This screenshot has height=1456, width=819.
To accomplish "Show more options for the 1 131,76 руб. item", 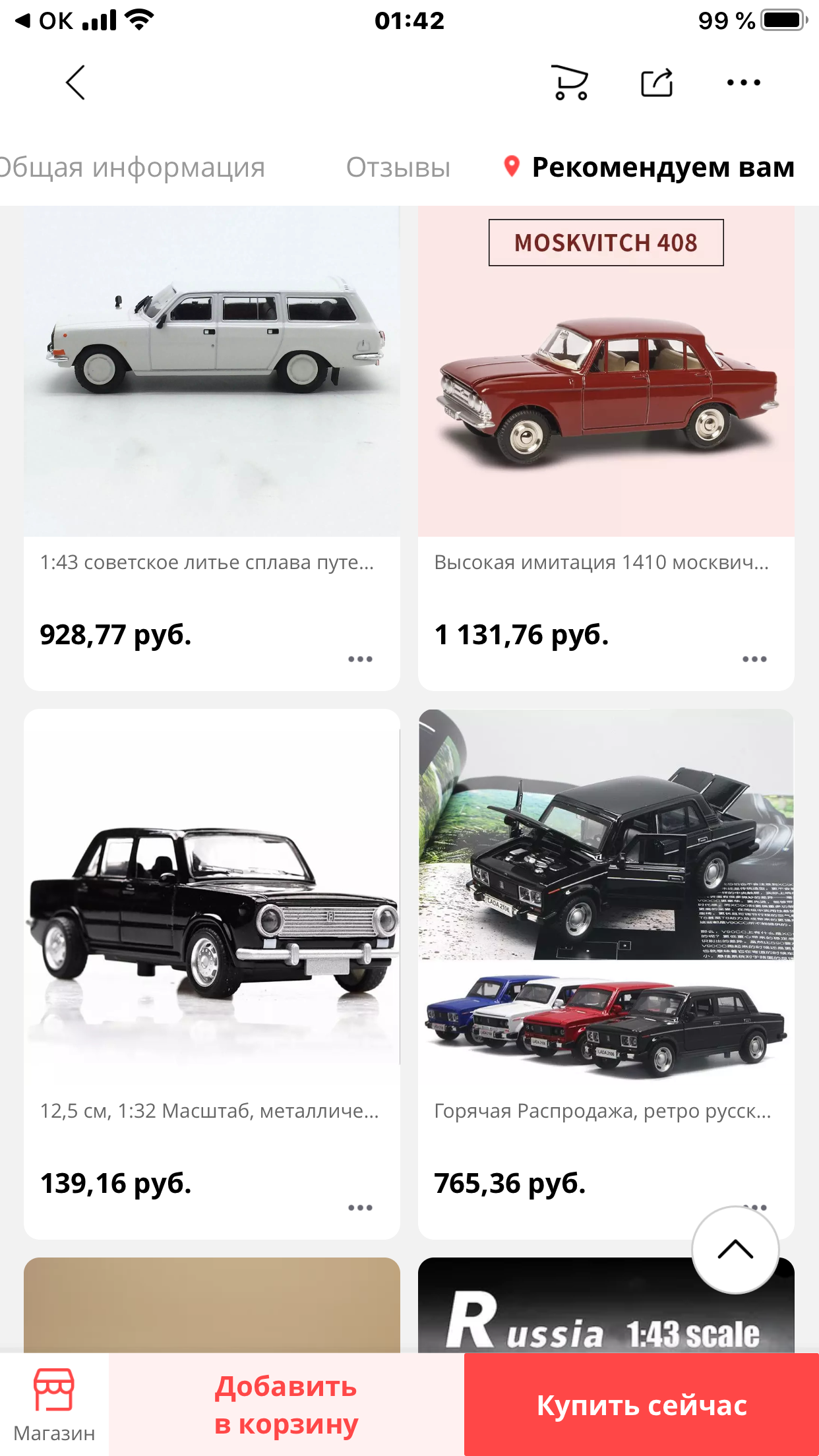I will tap(754, 659).
